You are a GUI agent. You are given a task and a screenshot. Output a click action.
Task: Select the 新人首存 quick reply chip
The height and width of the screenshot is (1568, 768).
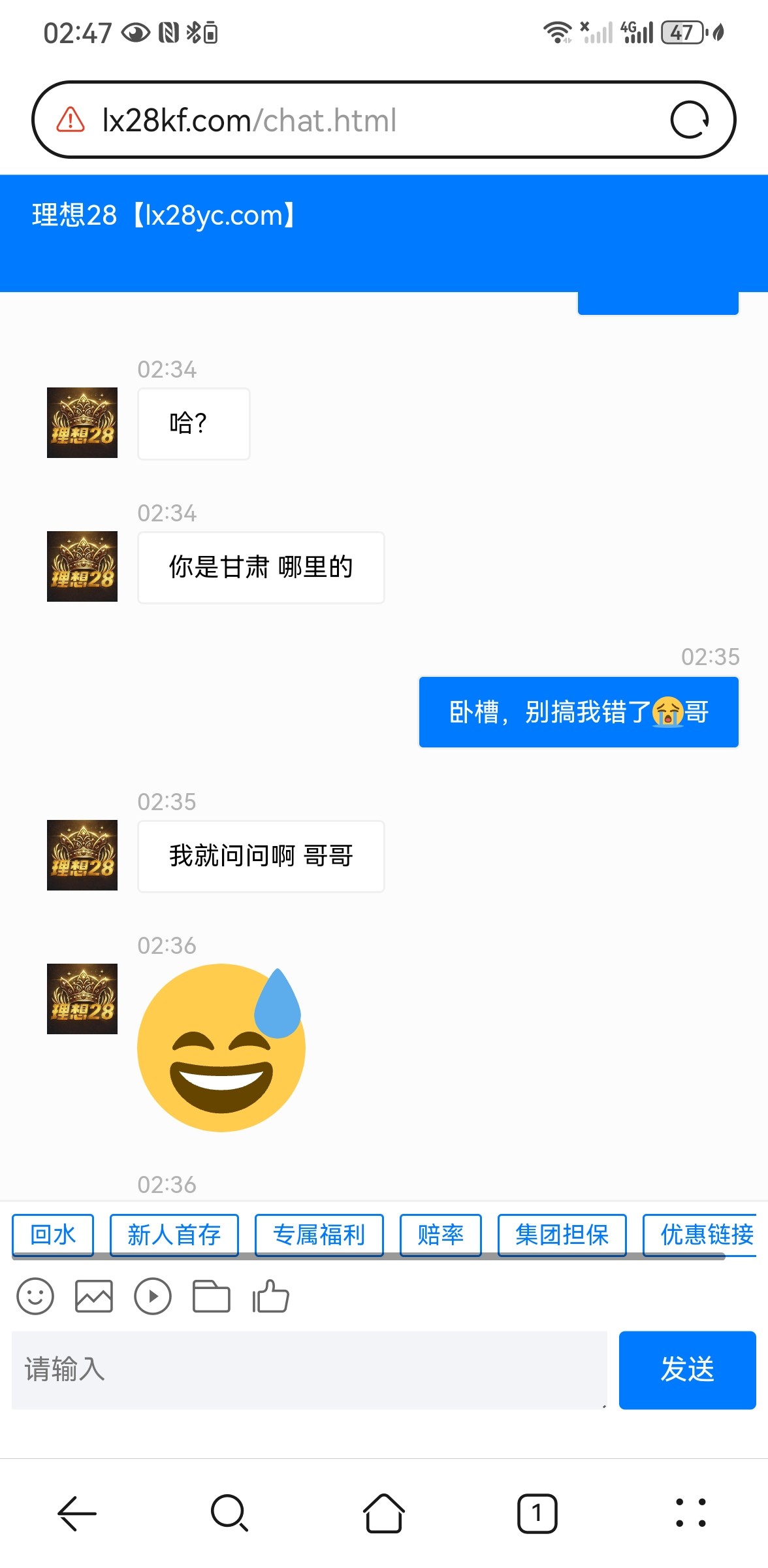point(174,1235)
